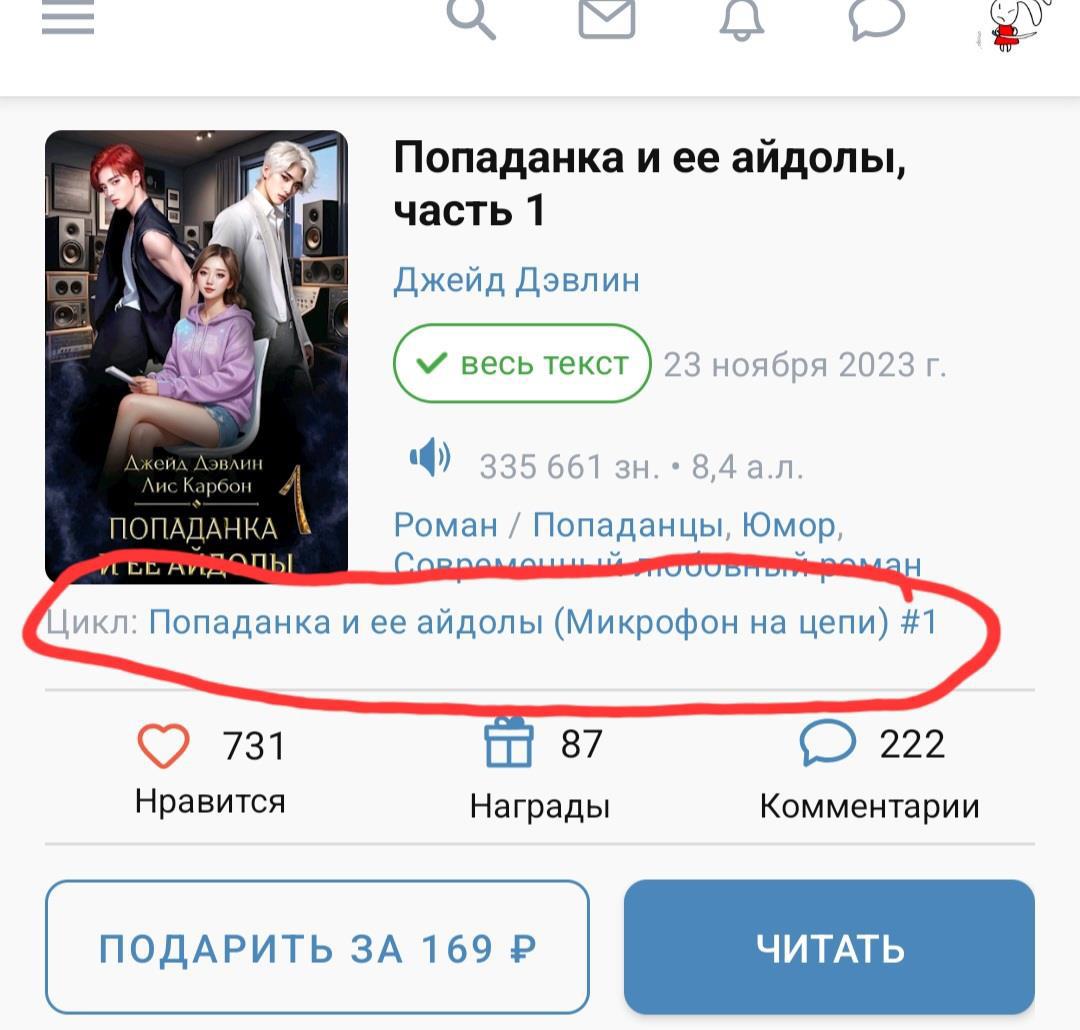Tap Подарить за 169 ₽
This screenshot has width=1080, height=1030.
click(x=317, y=947)
